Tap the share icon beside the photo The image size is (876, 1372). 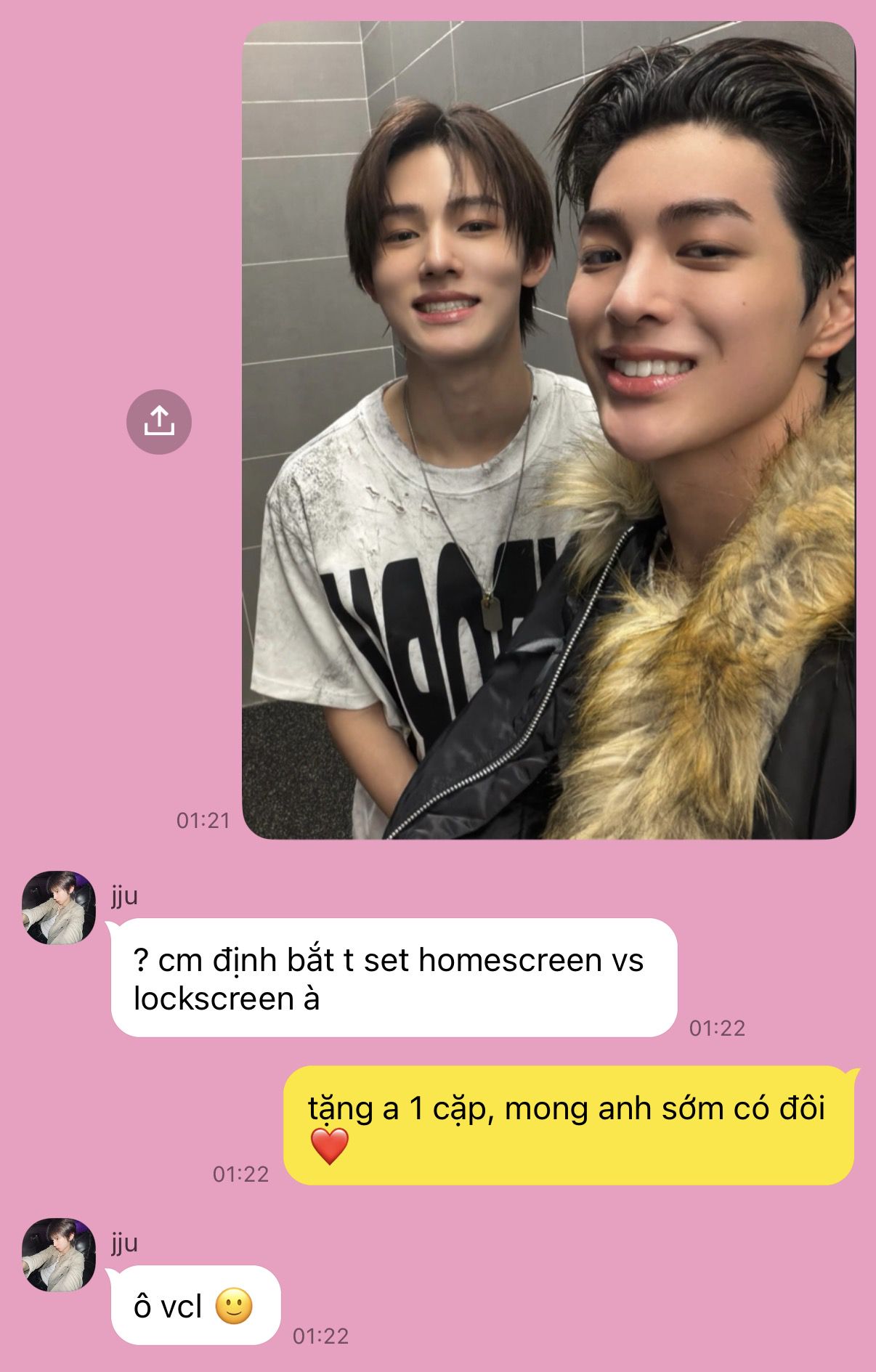(159, 422)
